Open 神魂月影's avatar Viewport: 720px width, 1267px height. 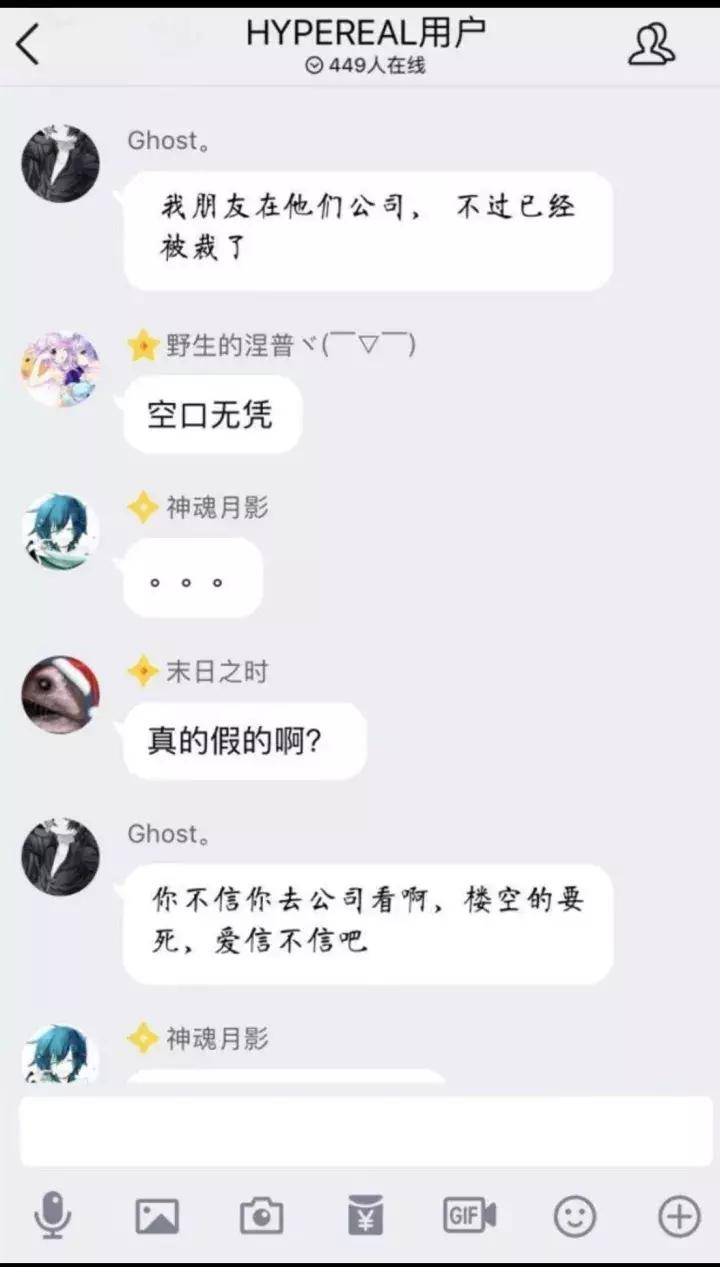pyautogui.click(x=60, y=531)
